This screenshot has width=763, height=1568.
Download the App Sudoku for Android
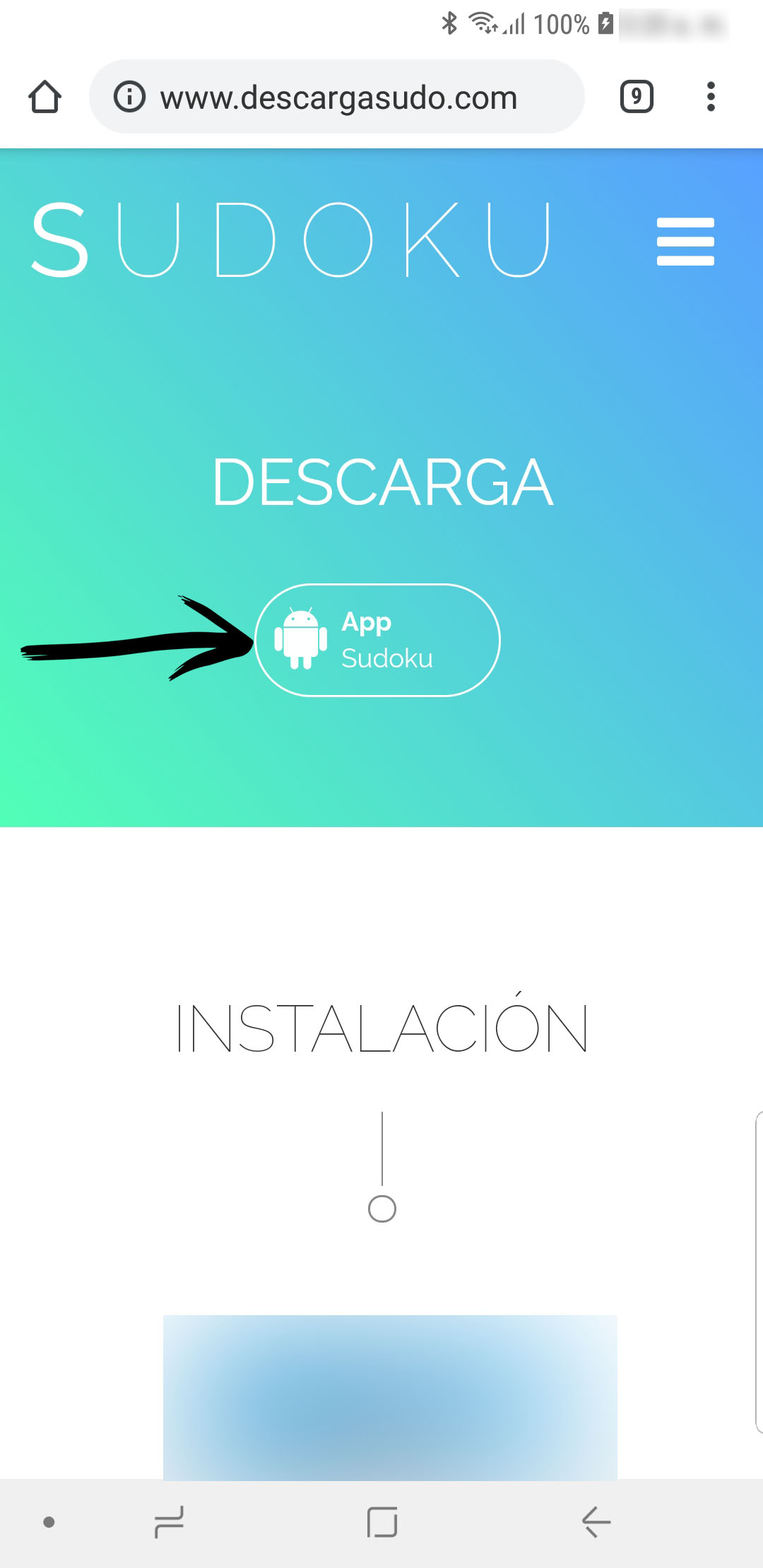tap(377, 640)
